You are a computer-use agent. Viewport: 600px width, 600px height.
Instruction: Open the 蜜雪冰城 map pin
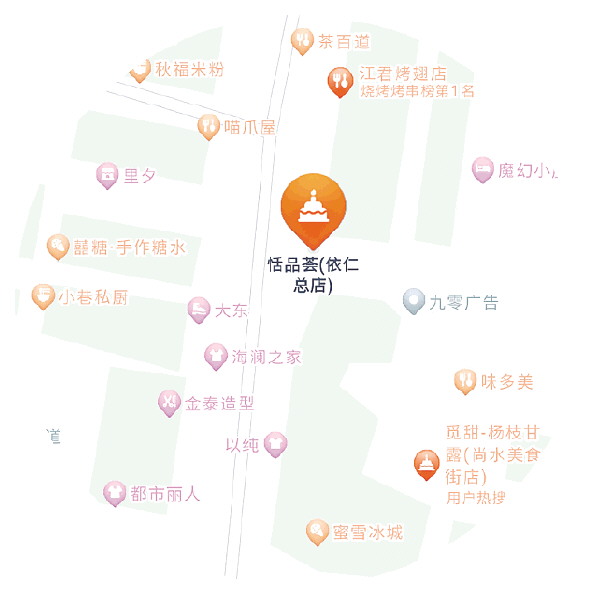318,531
